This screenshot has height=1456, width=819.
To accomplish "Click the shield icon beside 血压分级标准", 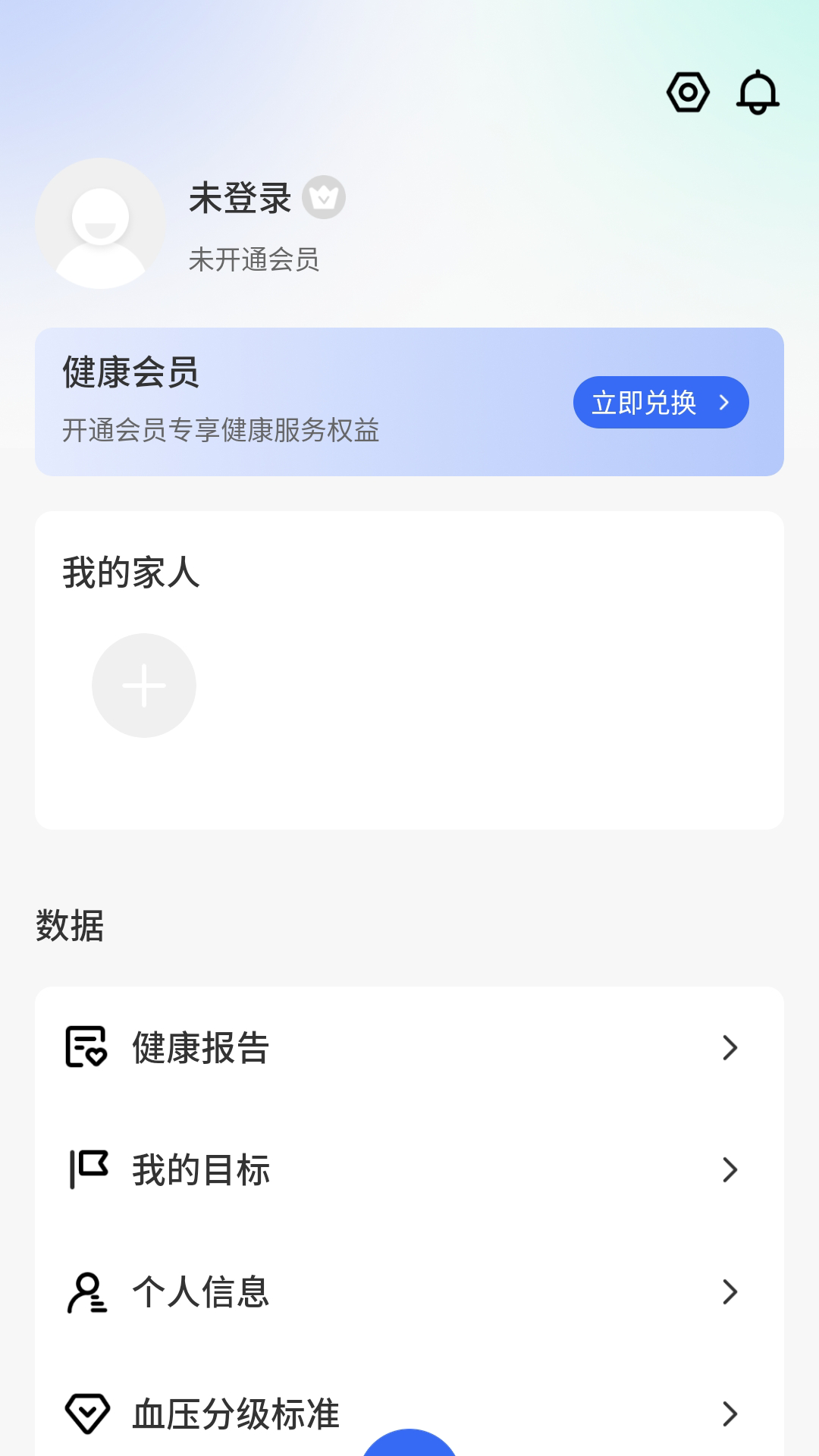I will [x=87, y=1413].
